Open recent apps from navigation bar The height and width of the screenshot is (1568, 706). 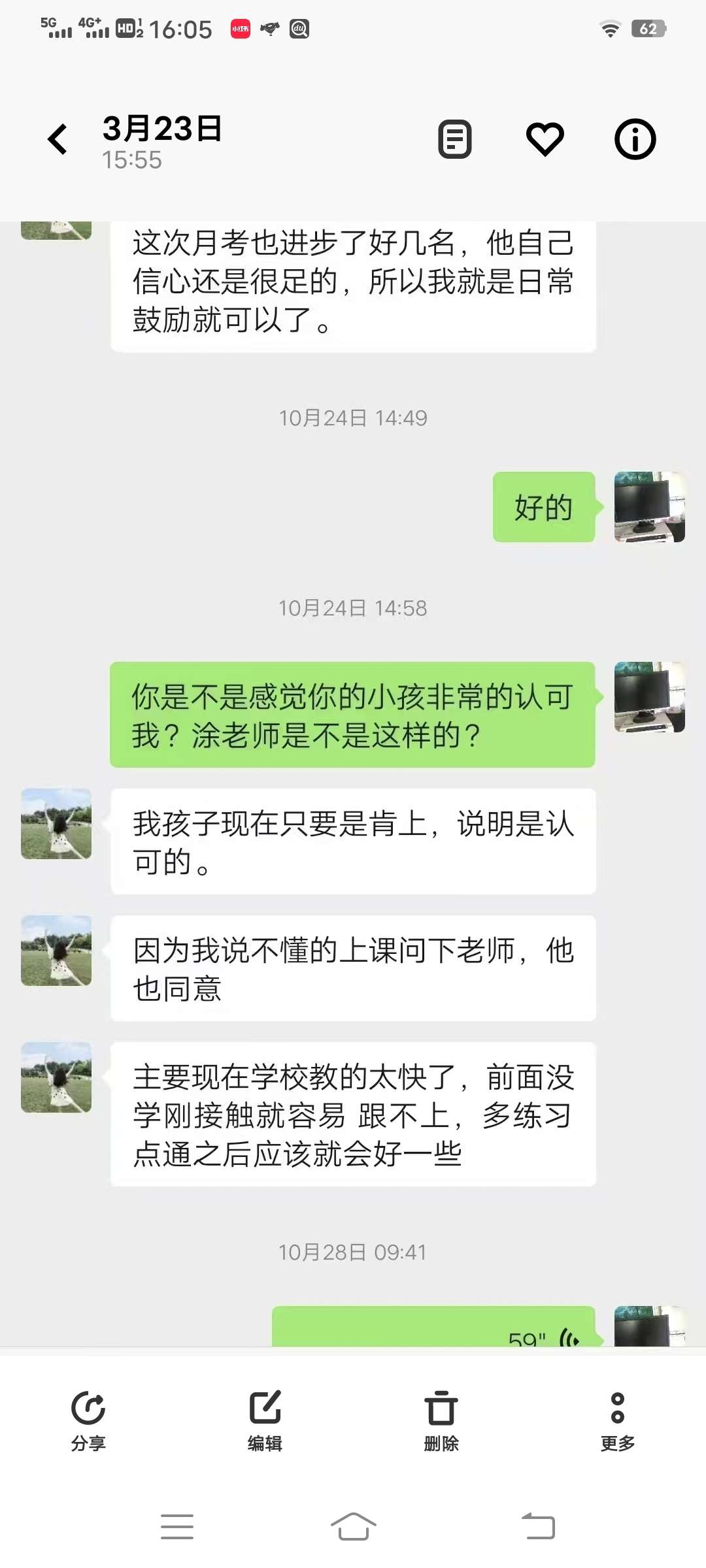(177, 1527)
